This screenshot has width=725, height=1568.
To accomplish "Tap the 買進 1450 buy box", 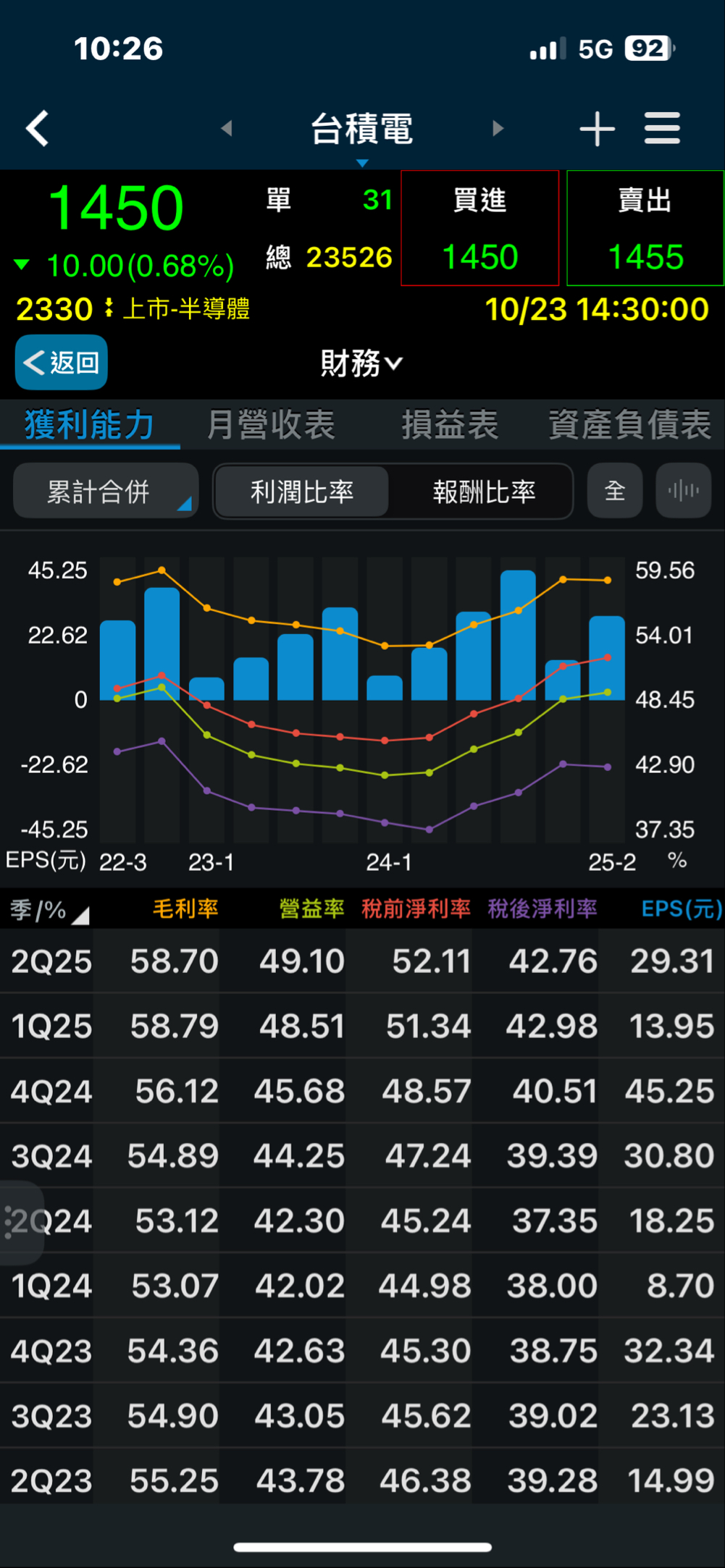I will 480,228.
